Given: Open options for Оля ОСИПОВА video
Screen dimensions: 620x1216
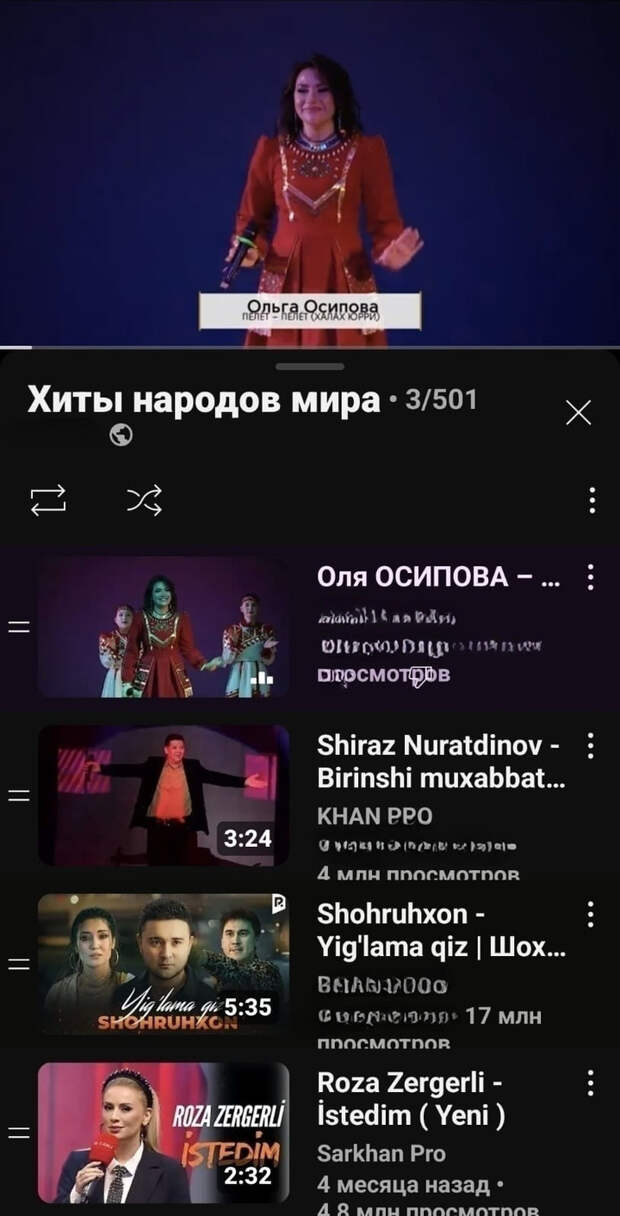Looking at the screenshot, I should (591, 577).
